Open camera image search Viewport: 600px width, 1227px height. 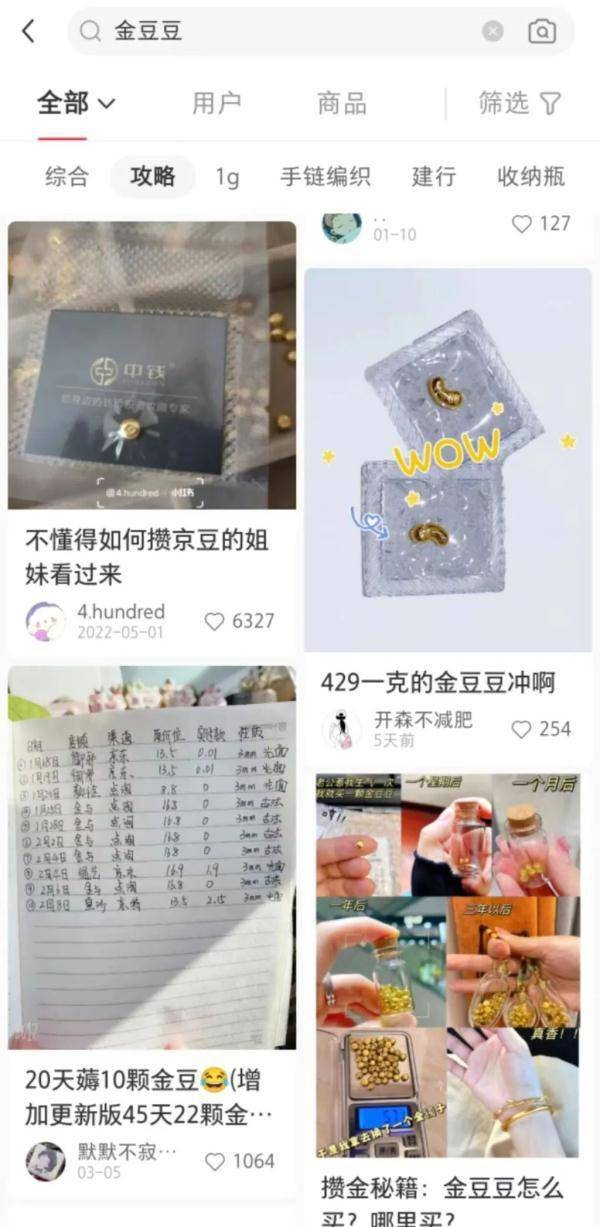[x=541, y=32]
